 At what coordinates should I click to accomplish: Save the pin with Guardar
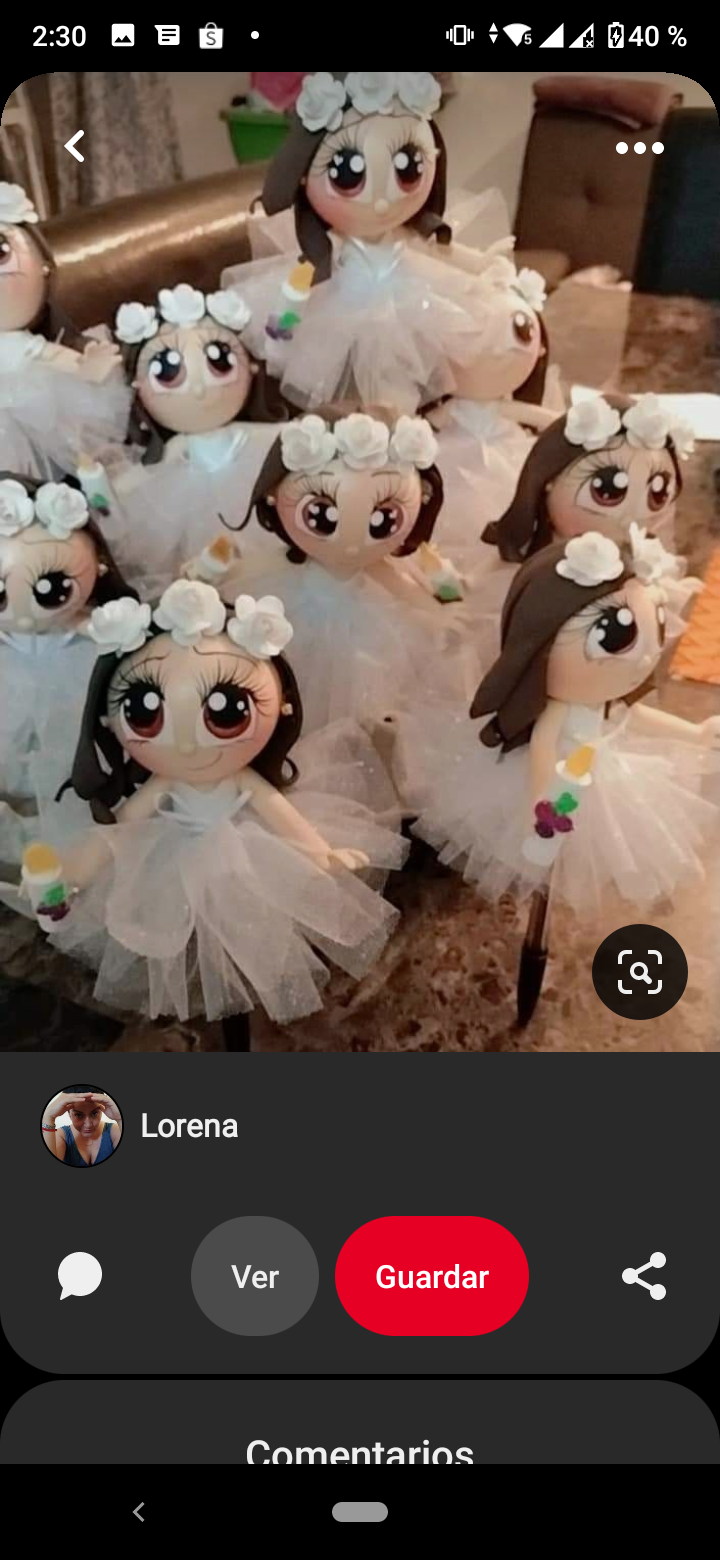click(x=432, y=1276)
